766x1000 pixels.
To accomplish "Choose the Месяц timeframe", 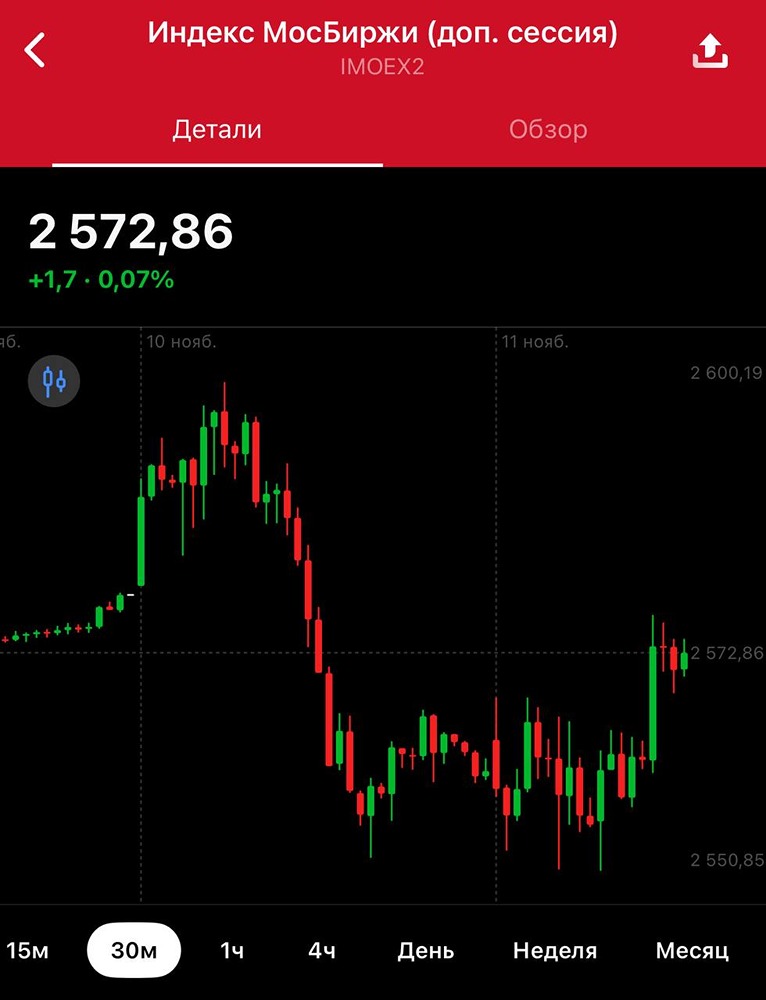I will 692,950.
